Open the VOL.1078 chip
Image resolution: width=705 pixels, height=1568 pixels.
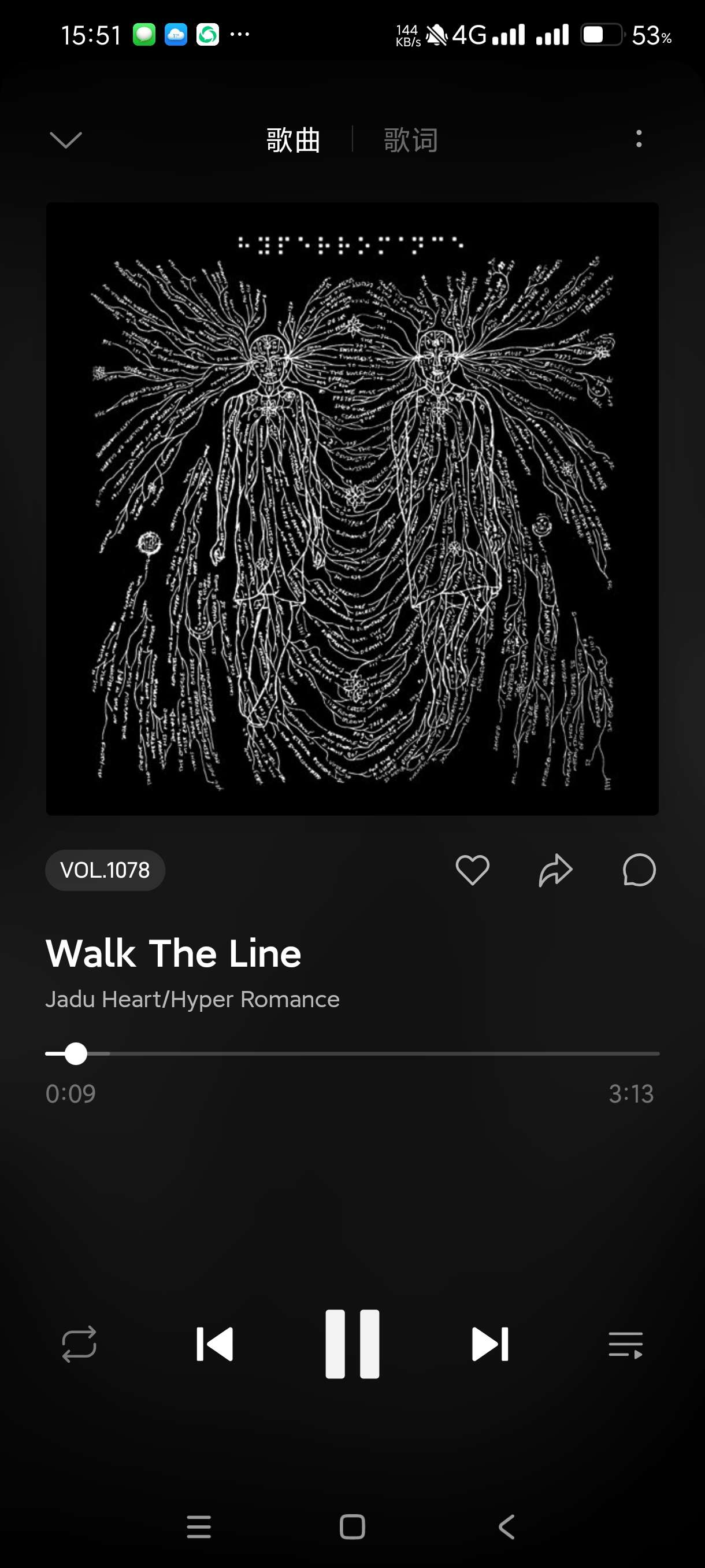105,870
